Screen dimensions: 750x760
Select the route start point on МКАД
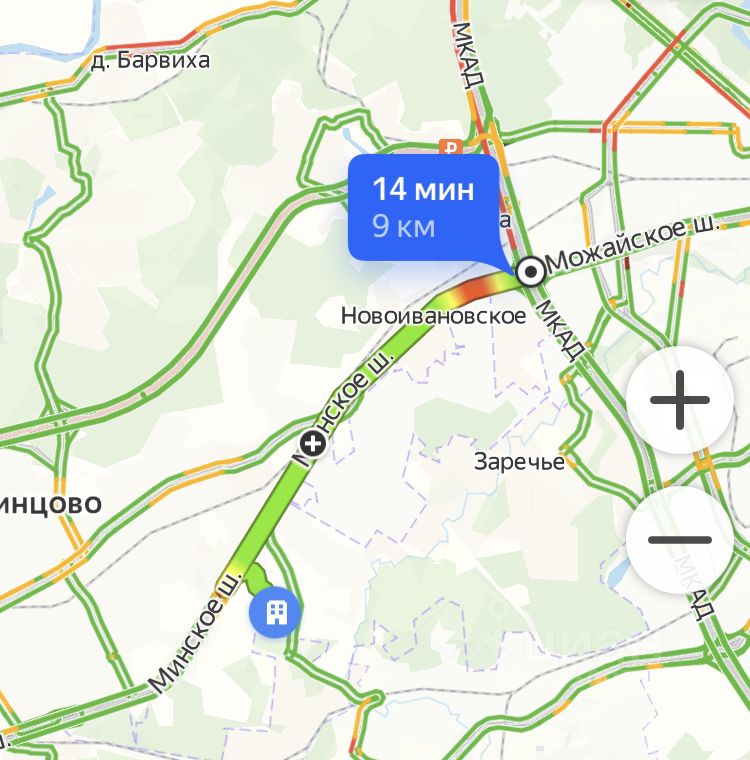click(530, 270)
